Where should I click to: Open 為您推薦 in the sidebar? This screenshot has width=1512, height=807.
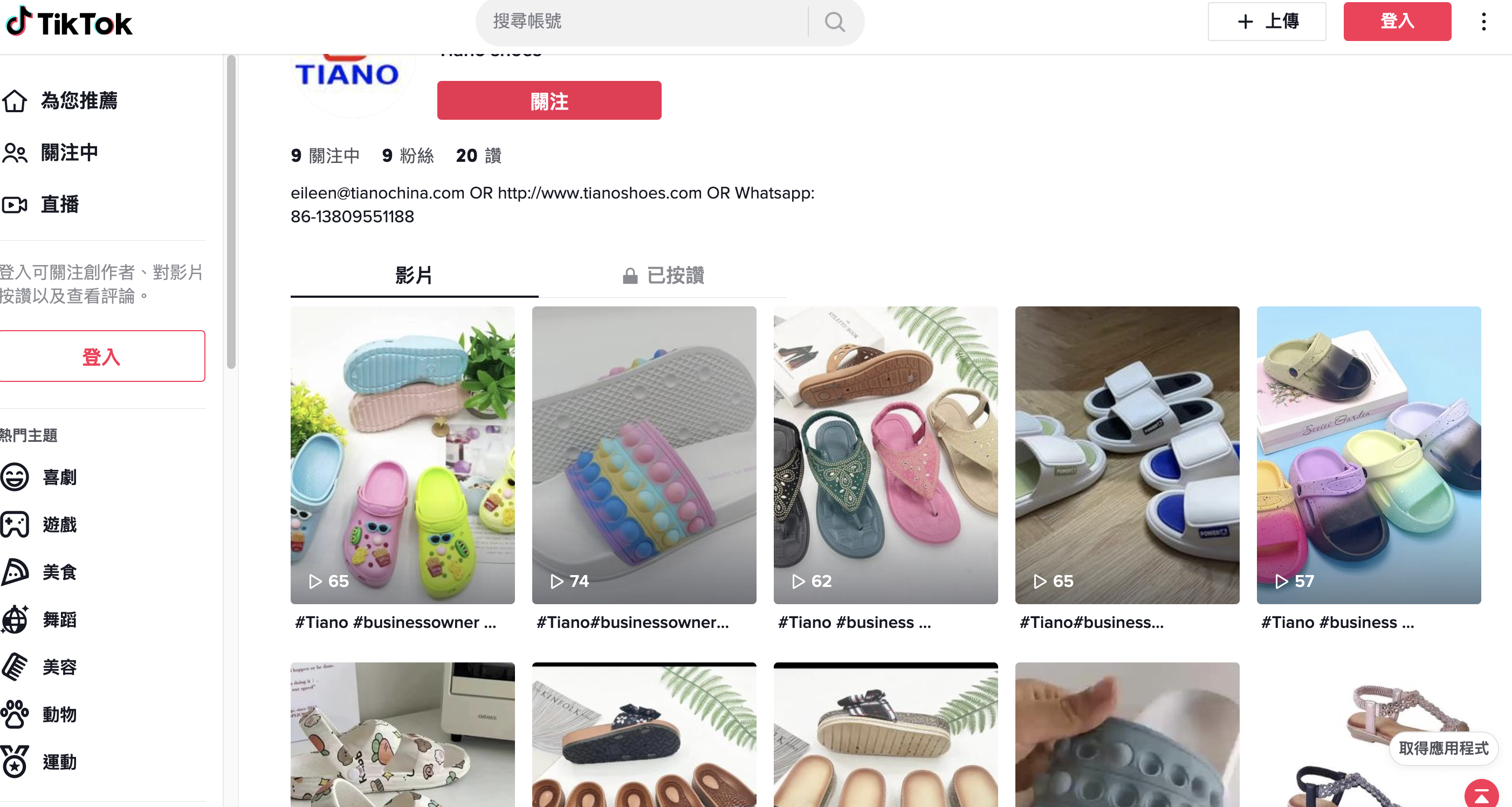pyautogui.click(x=79, y=101)
